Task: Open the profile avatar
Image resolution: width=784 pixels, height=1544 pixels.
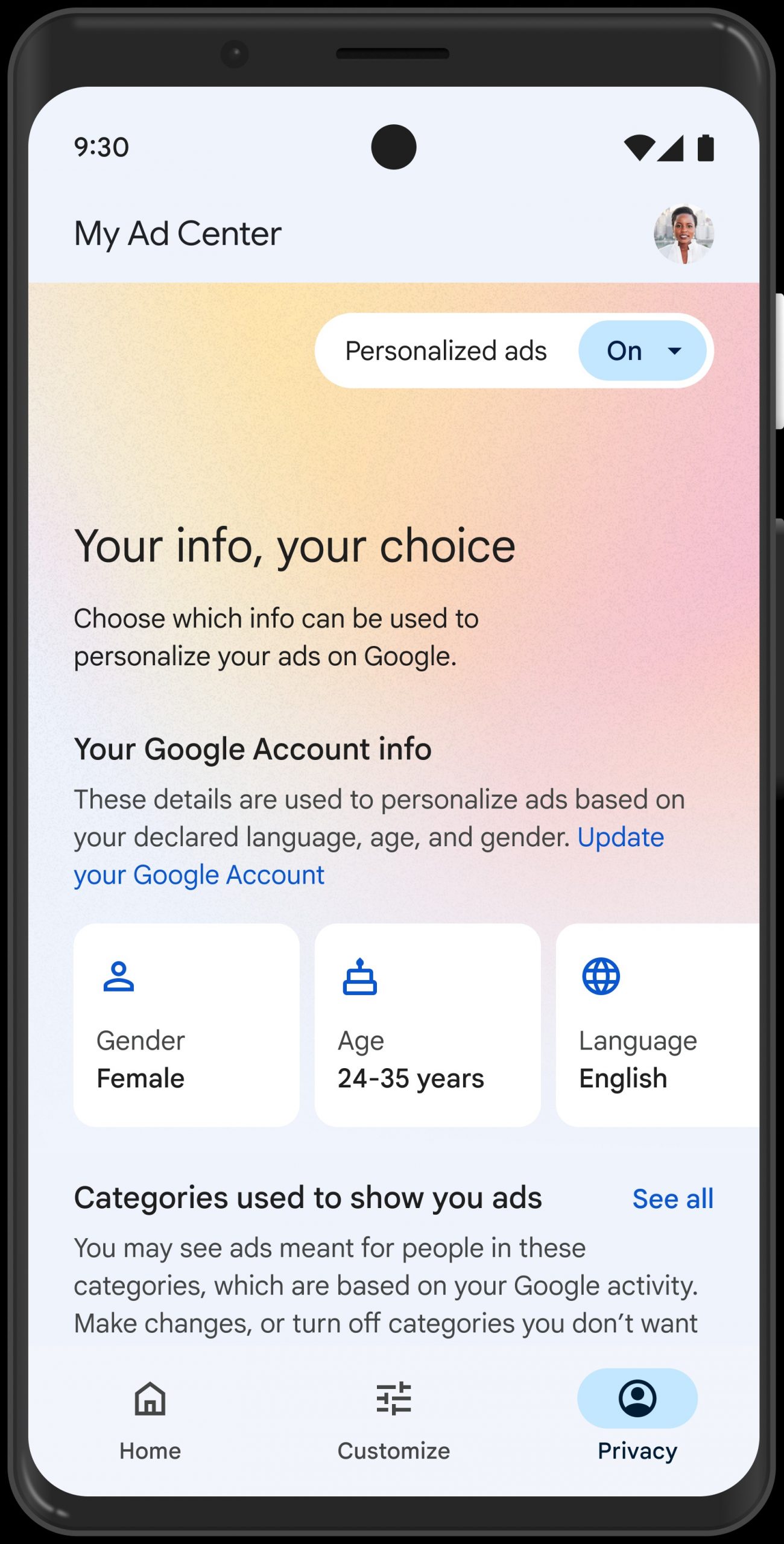Action: (683, 233)
